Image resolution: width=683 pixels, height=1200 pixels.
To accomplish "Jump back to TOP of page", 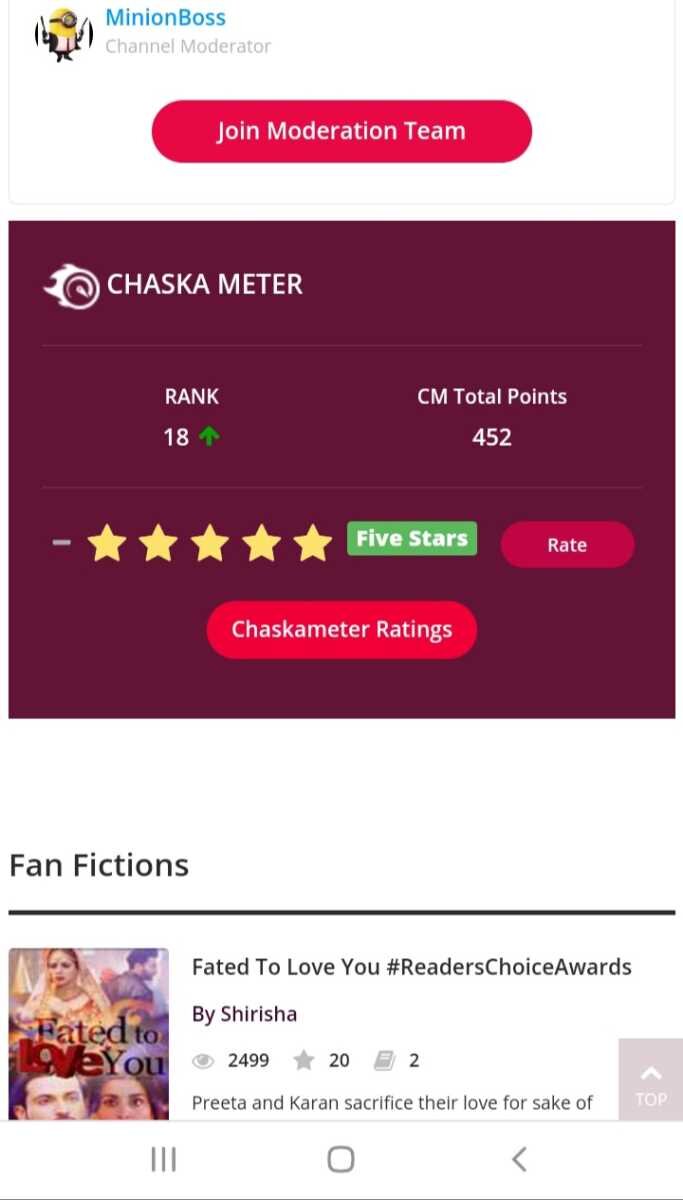I will pyautogui.click(x=650, y=1083).
